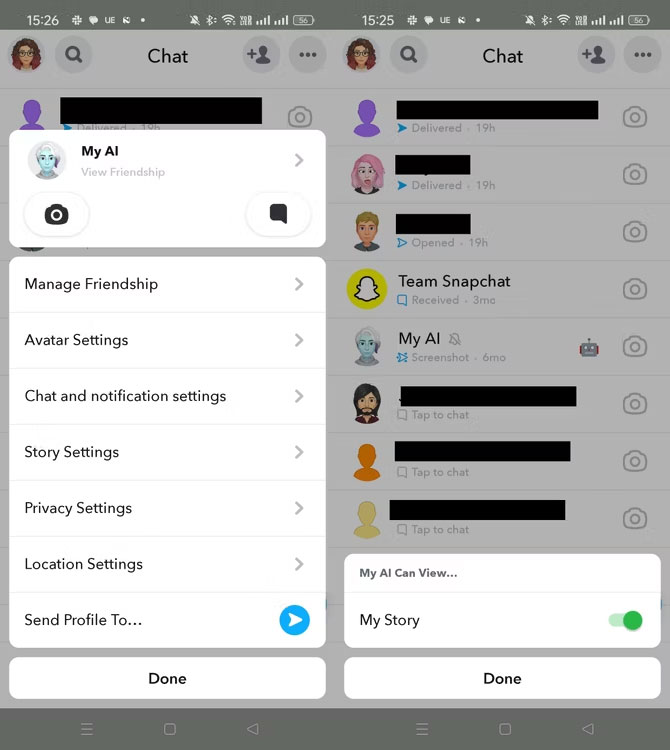This screenshot has height=750, width=670.
Task: Tap camera icon beside Team Snapchat
Action: [634, 290]
